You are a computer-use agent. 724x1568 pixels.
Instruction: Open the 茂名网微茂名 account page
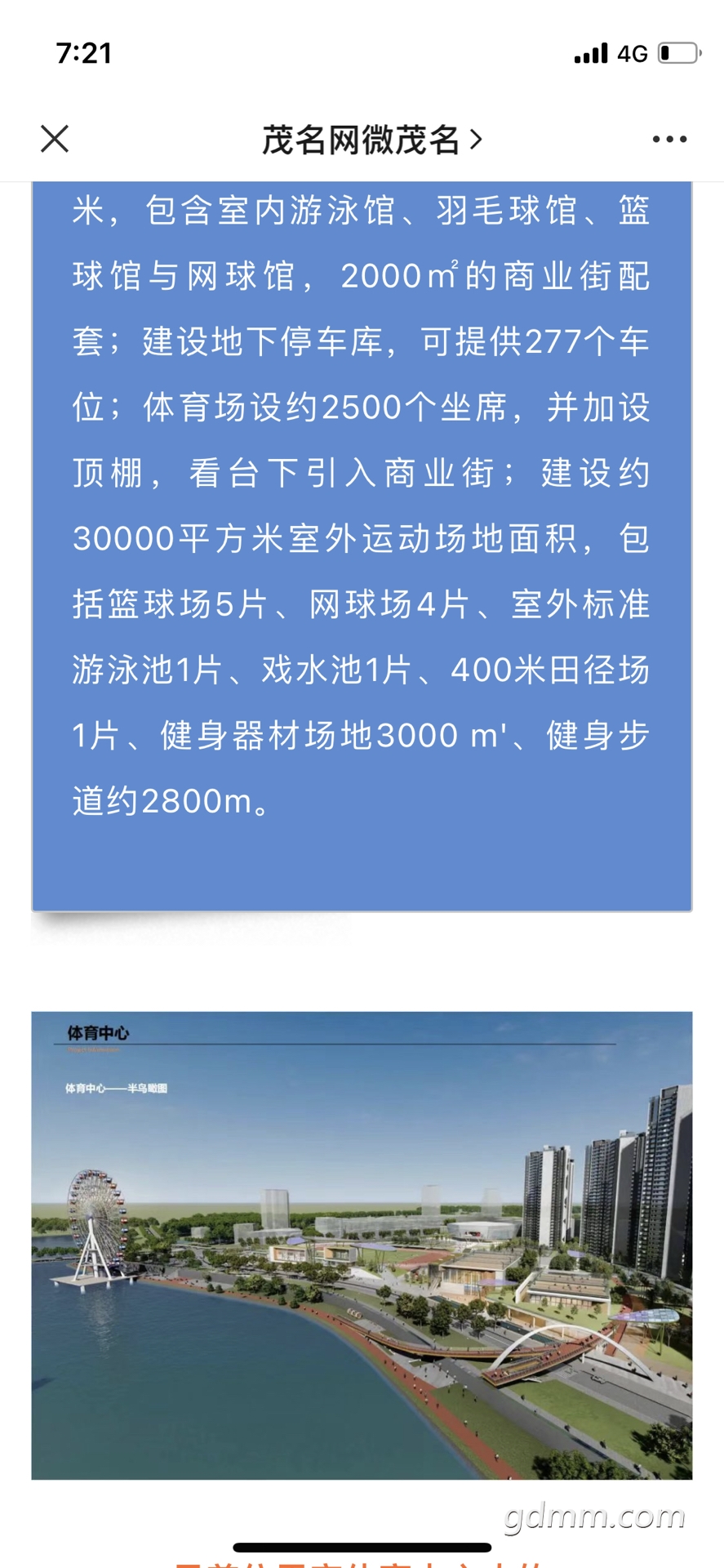click(371, 140)
